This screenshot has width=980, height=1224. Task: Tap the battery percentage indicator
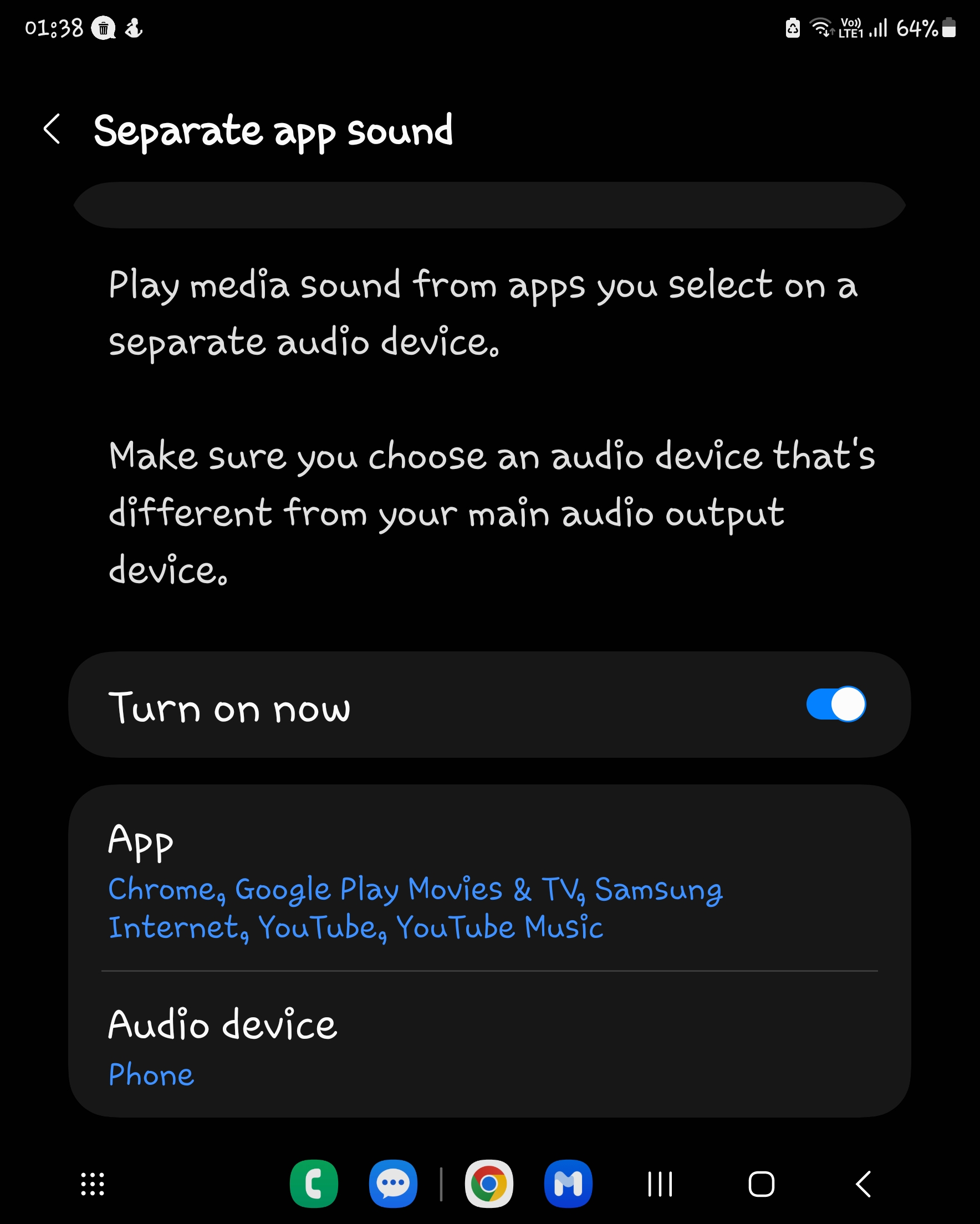[x=916, y=27]
